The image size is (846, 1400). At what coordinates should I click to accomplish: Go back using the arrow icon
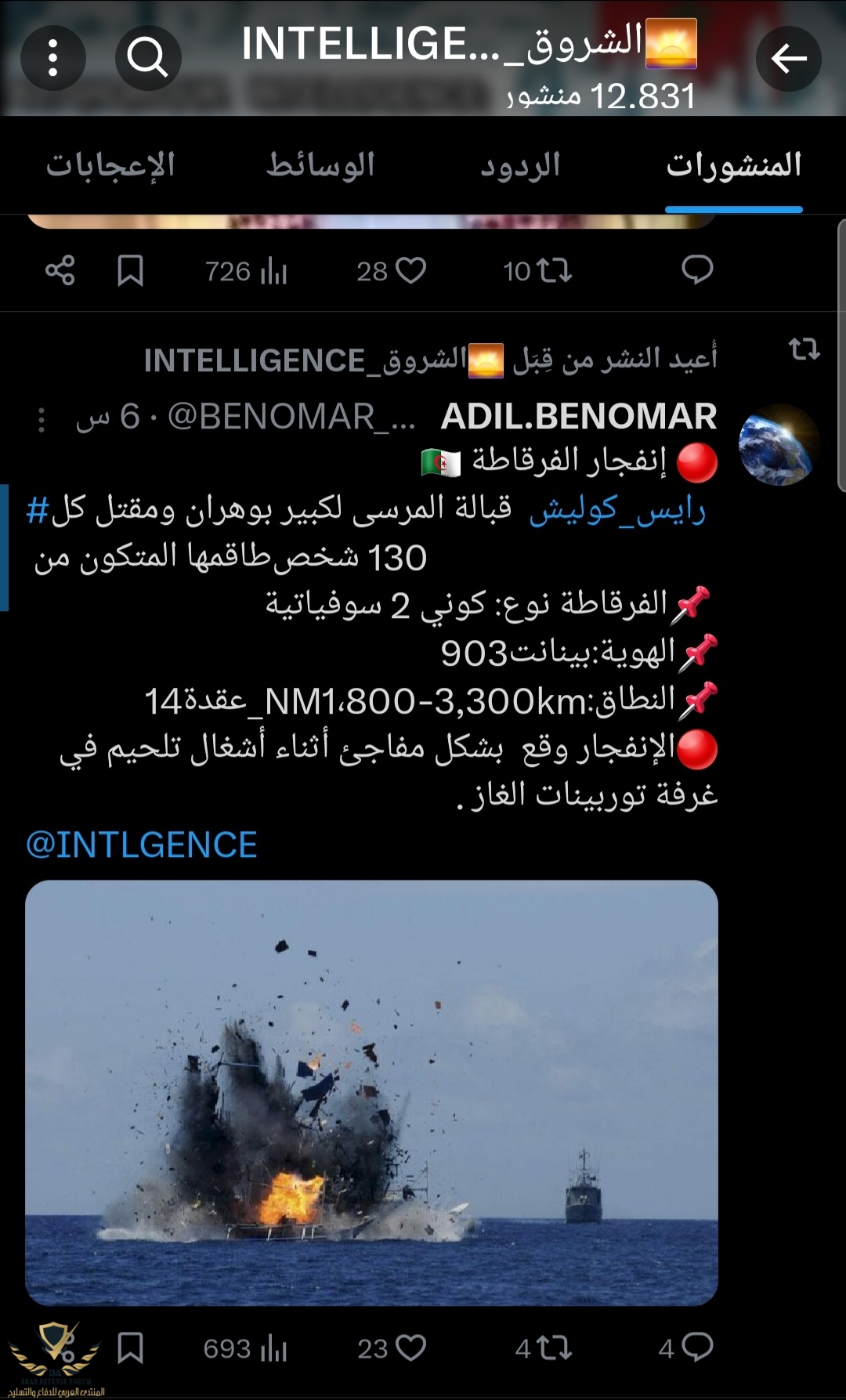click(x=788, y=59)
